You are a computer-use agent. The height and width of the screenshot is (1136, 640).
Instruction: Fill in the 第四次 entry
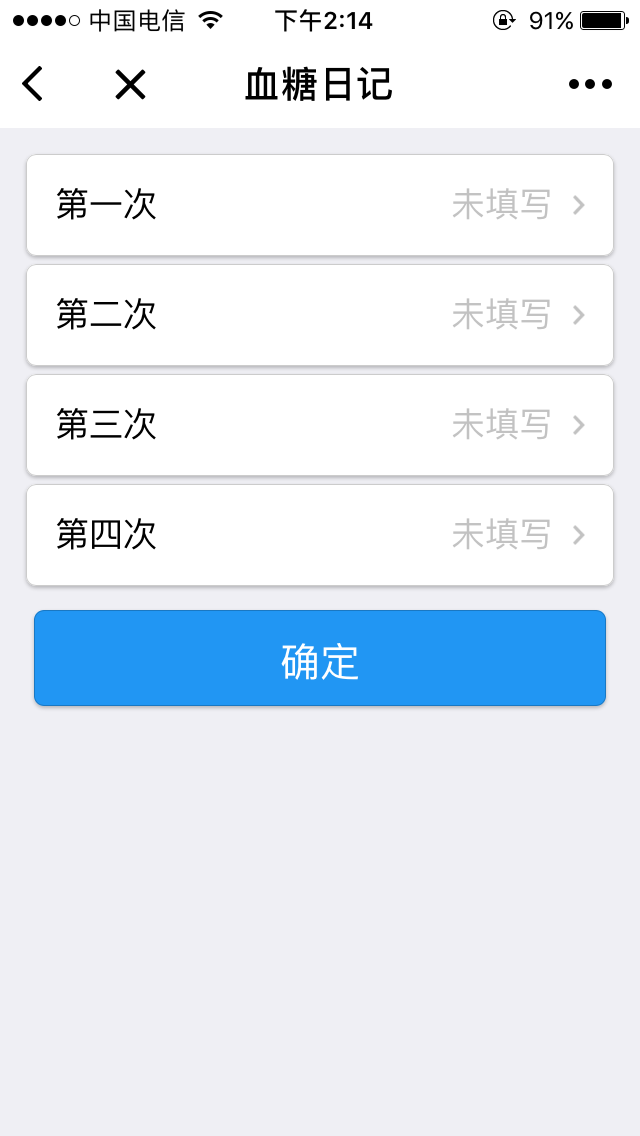(320, 535)
